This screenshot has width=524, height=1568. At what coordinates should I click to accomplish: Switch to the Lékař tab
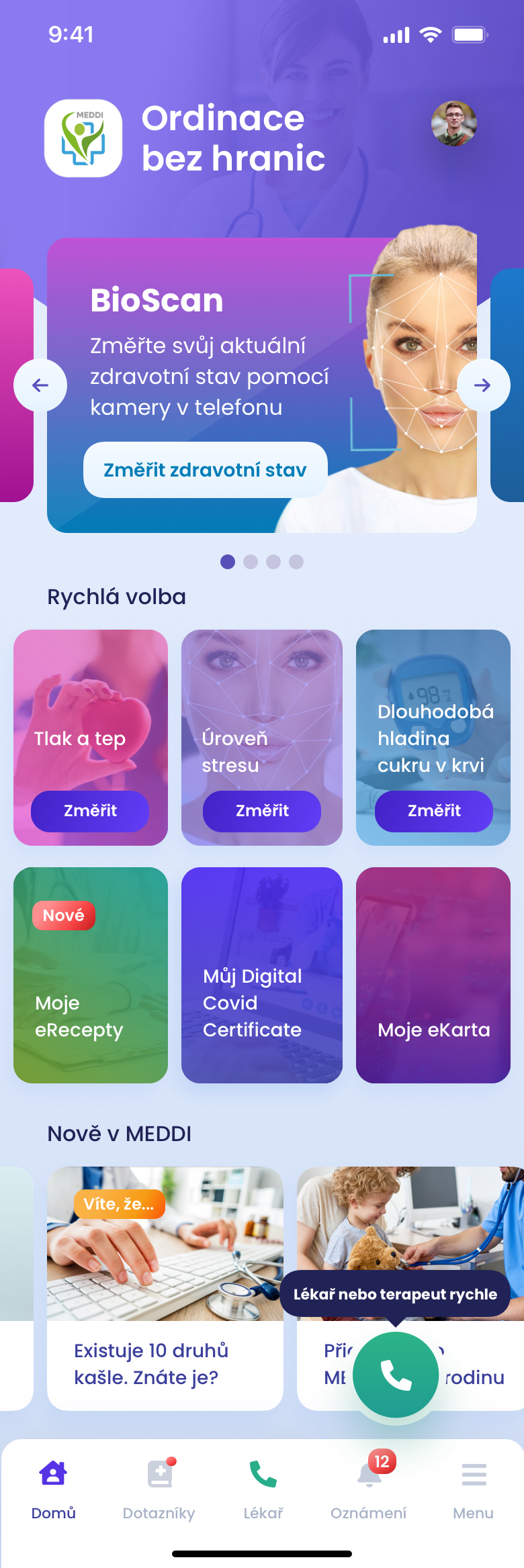pyautogui.click(x=263, y=1485)
